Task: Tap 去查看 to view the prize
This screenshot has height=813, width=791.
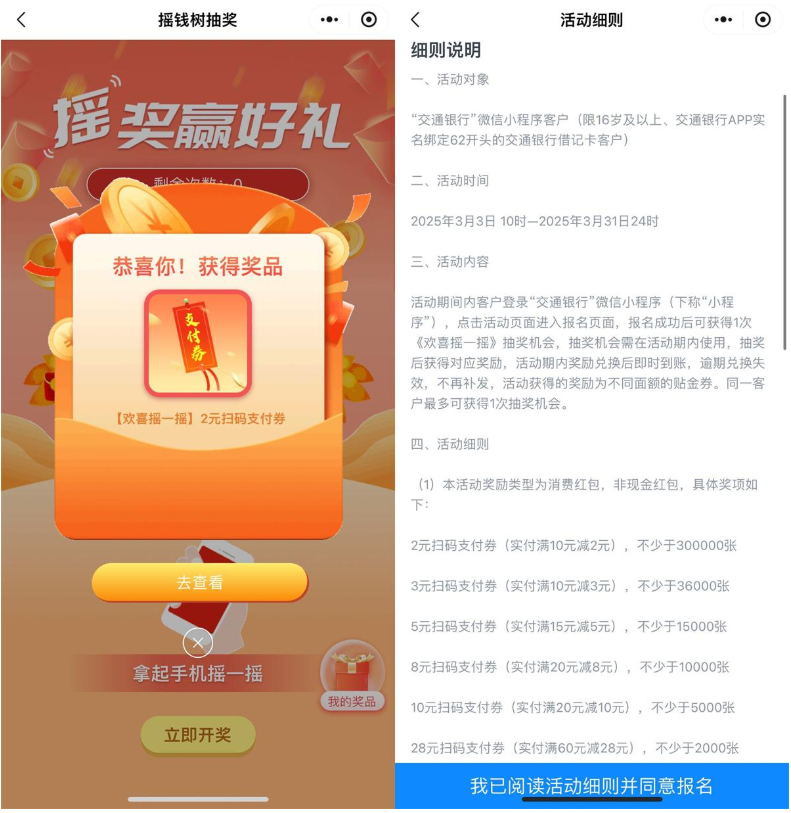Action: pyautogui.click(x=199, y=582)
